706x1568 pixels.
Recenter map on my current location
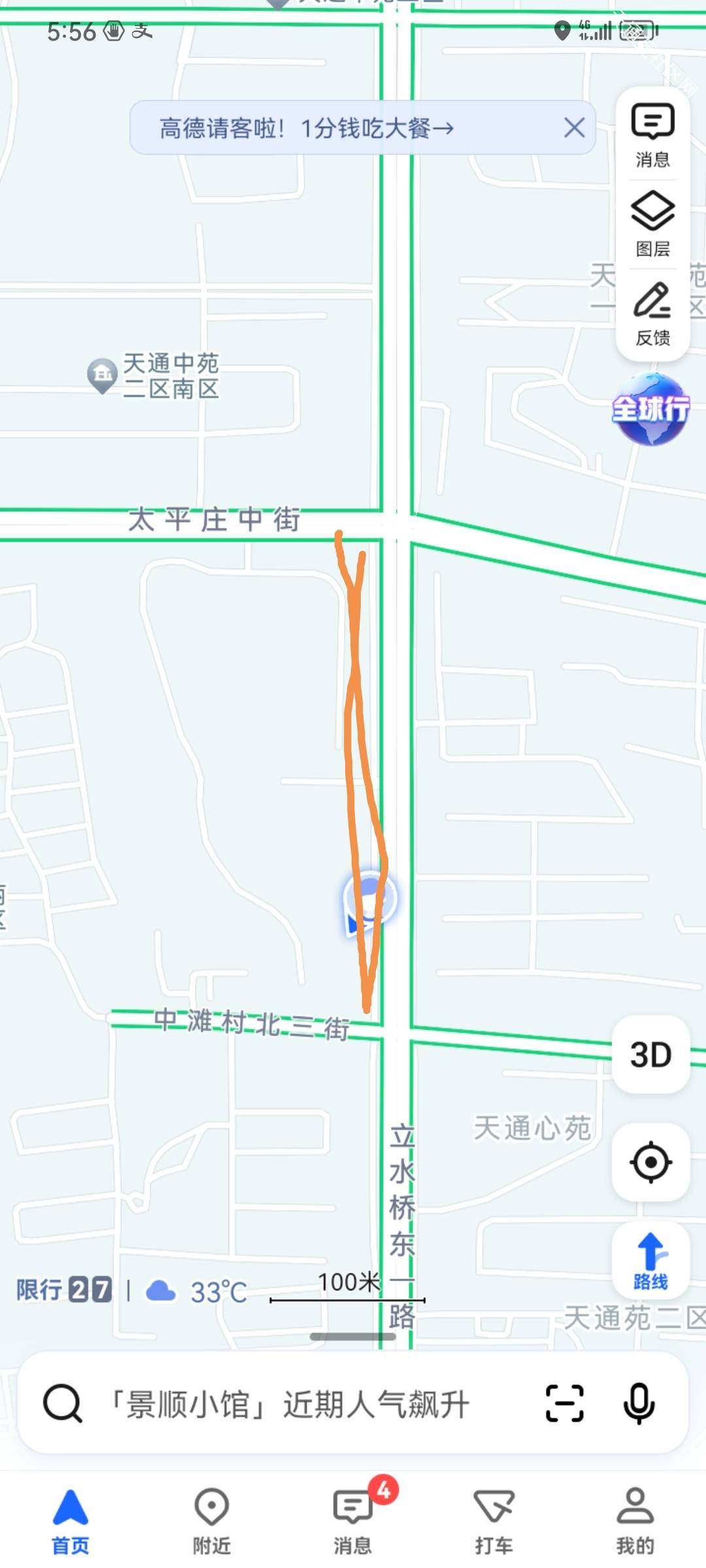coord(650,1162)
